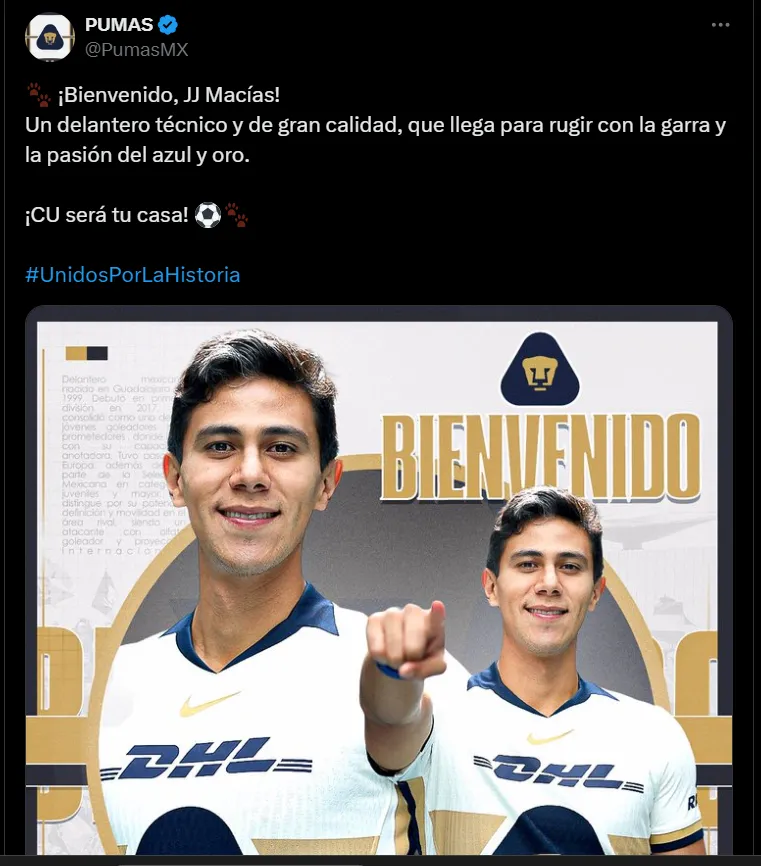Screen dimensions: 761x866
Task: Open the PUMAS profile avatar
Action: (50, 37)
